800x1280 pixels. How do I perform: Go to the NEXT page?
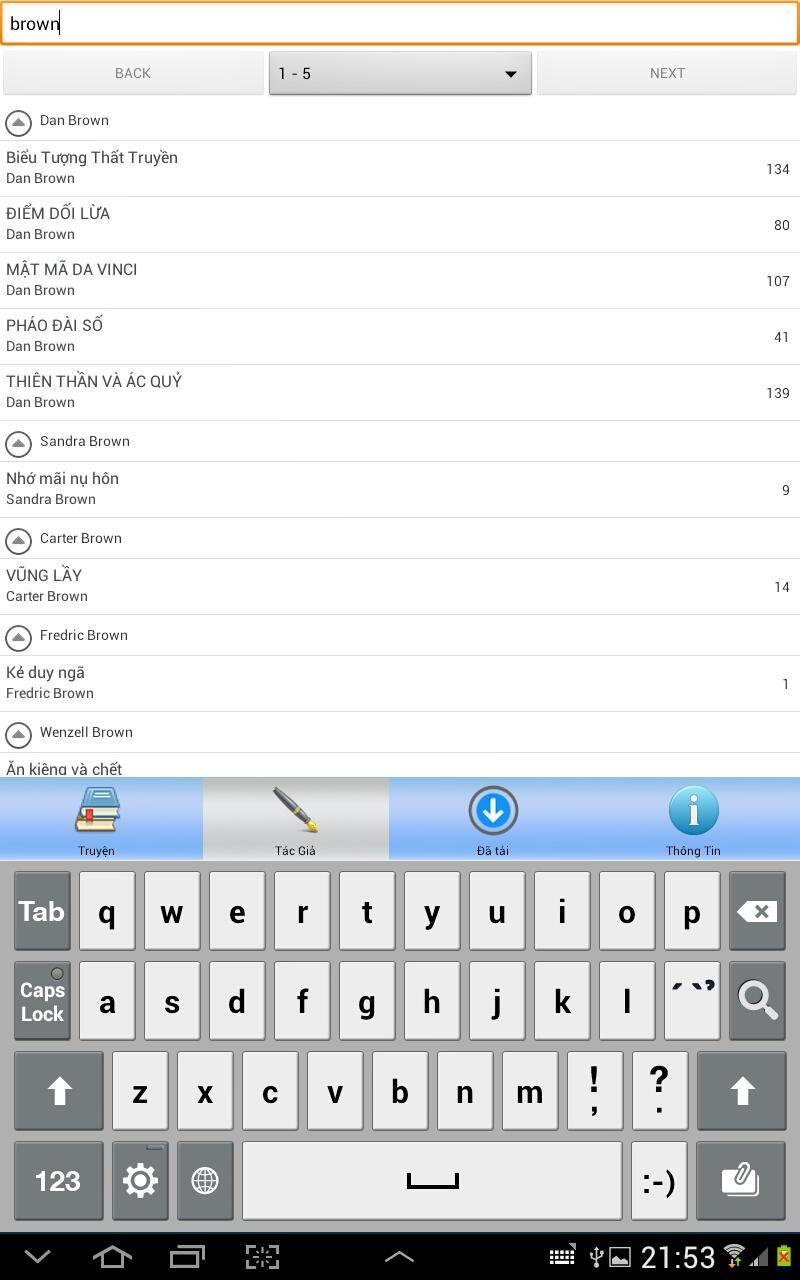click(667, 73)
